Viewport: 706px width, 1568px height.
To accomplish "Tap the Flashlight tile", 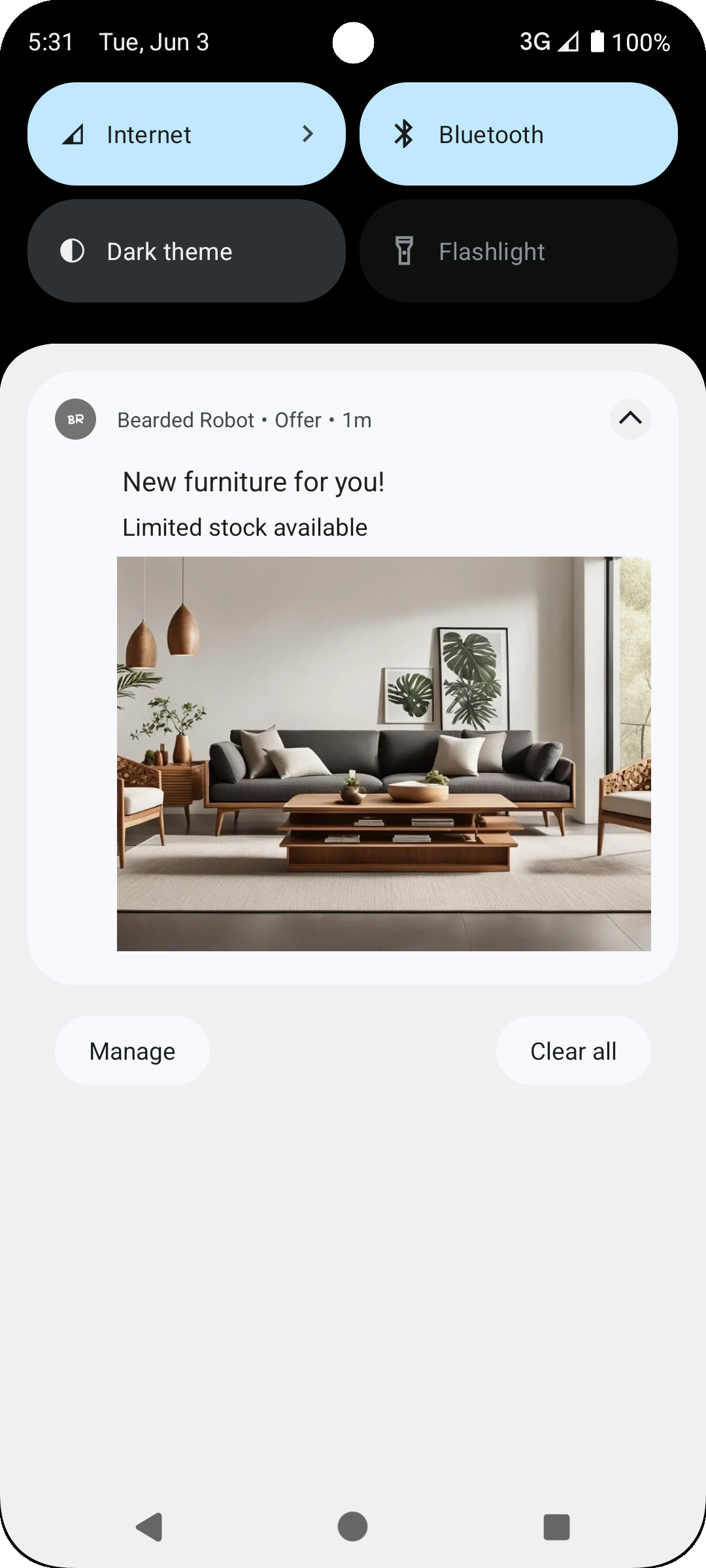I will coord(518,251).
